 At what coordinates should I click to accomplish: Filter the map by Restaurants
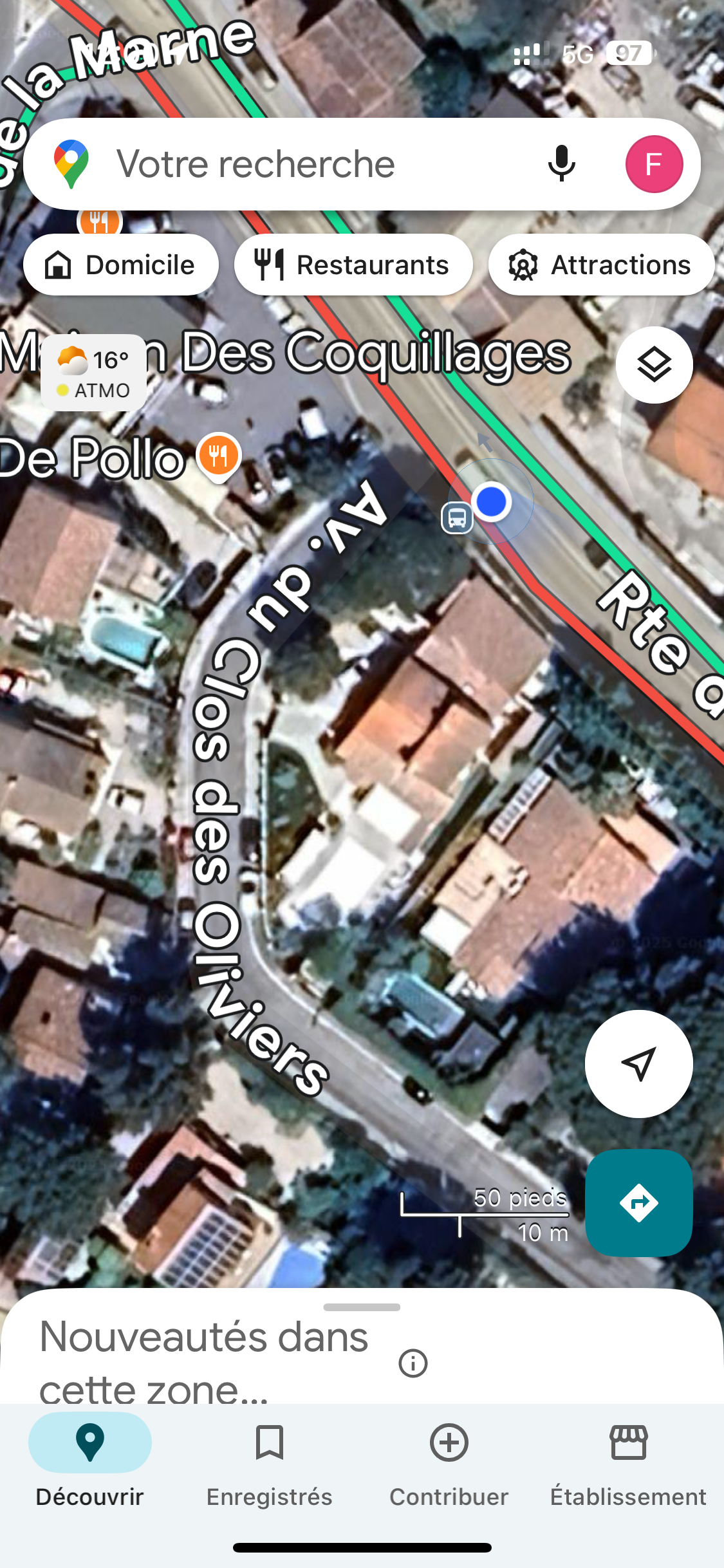pyautogui.click(x=353, y=265)
